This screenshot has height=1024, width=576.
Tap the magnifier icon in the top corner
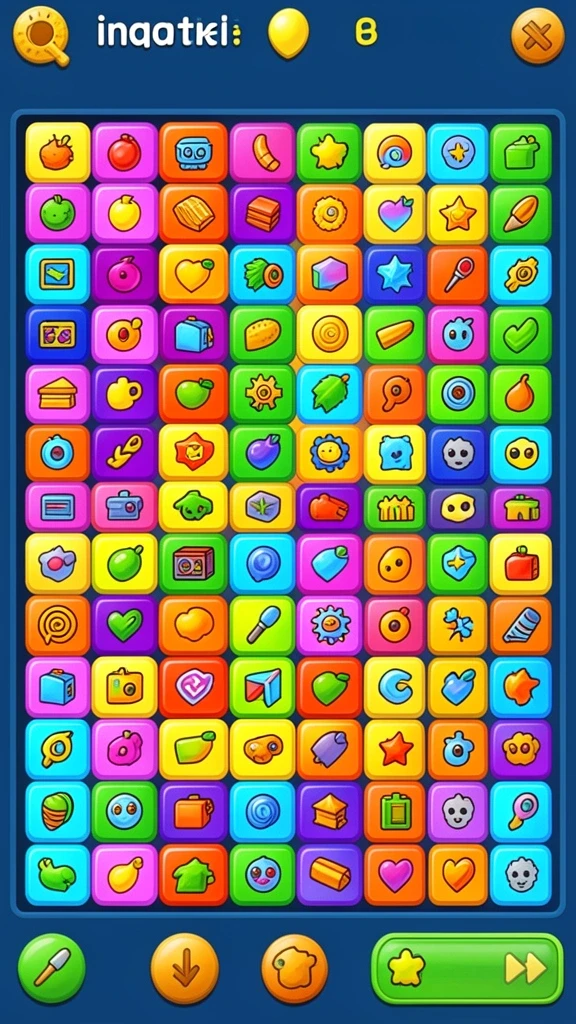click(41, 36)
